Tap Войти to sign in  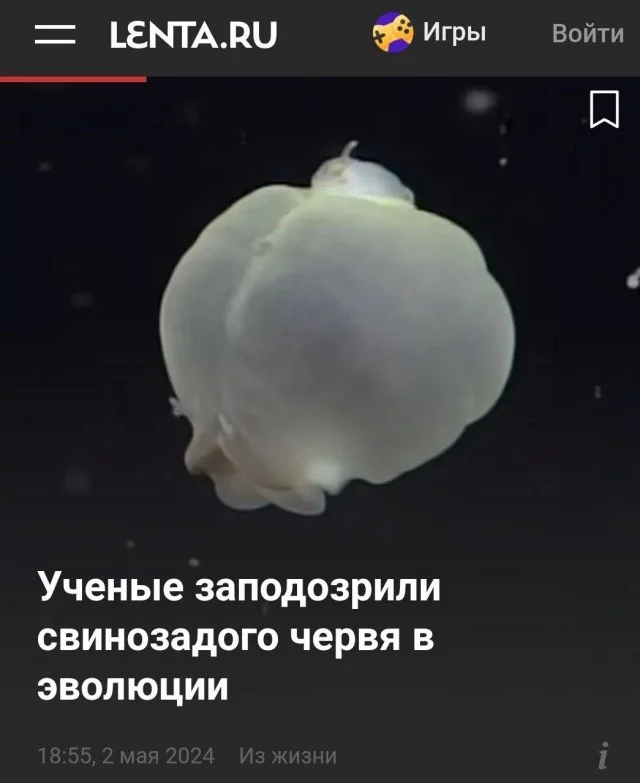tap(588, 34)
